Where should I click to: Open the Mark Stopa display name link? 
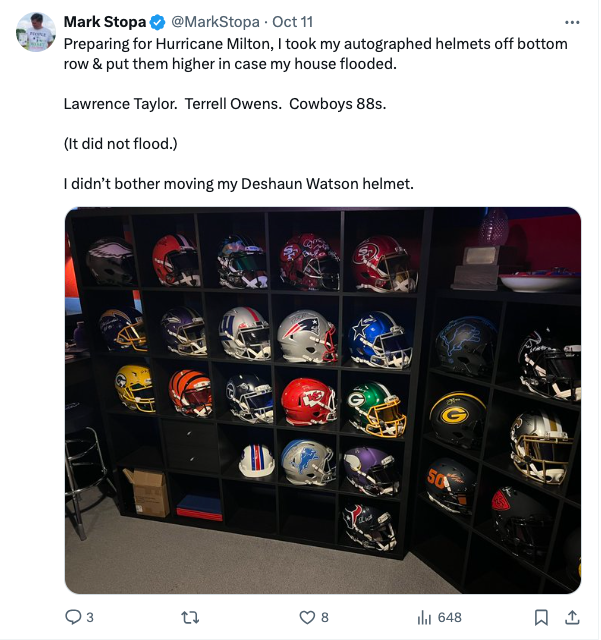pos(103,21)
